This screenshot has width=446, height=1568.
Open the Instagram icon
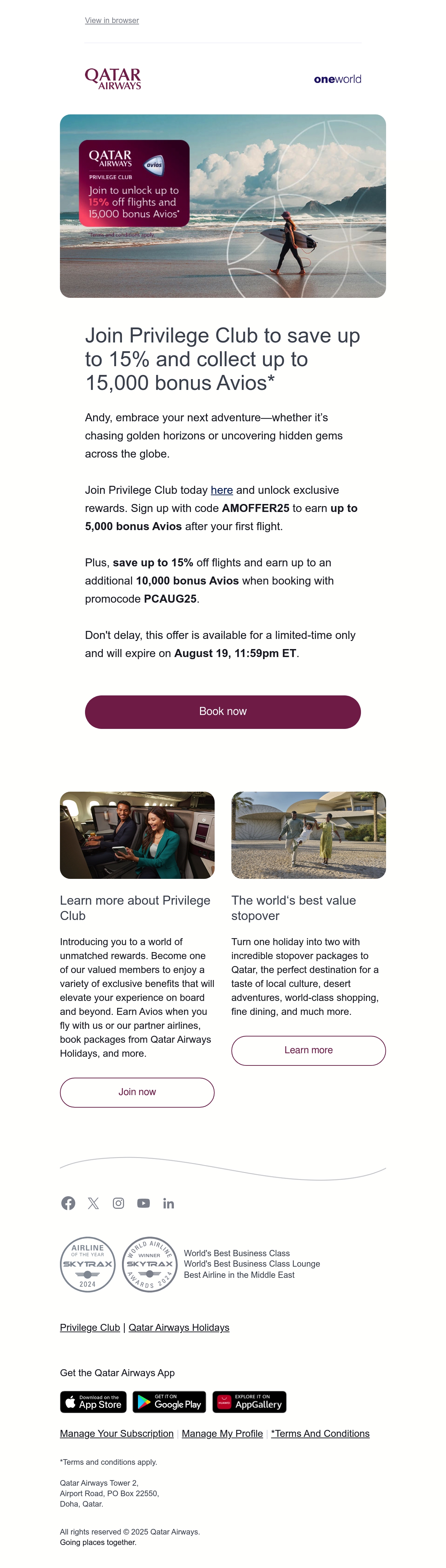pos(119,1203)
